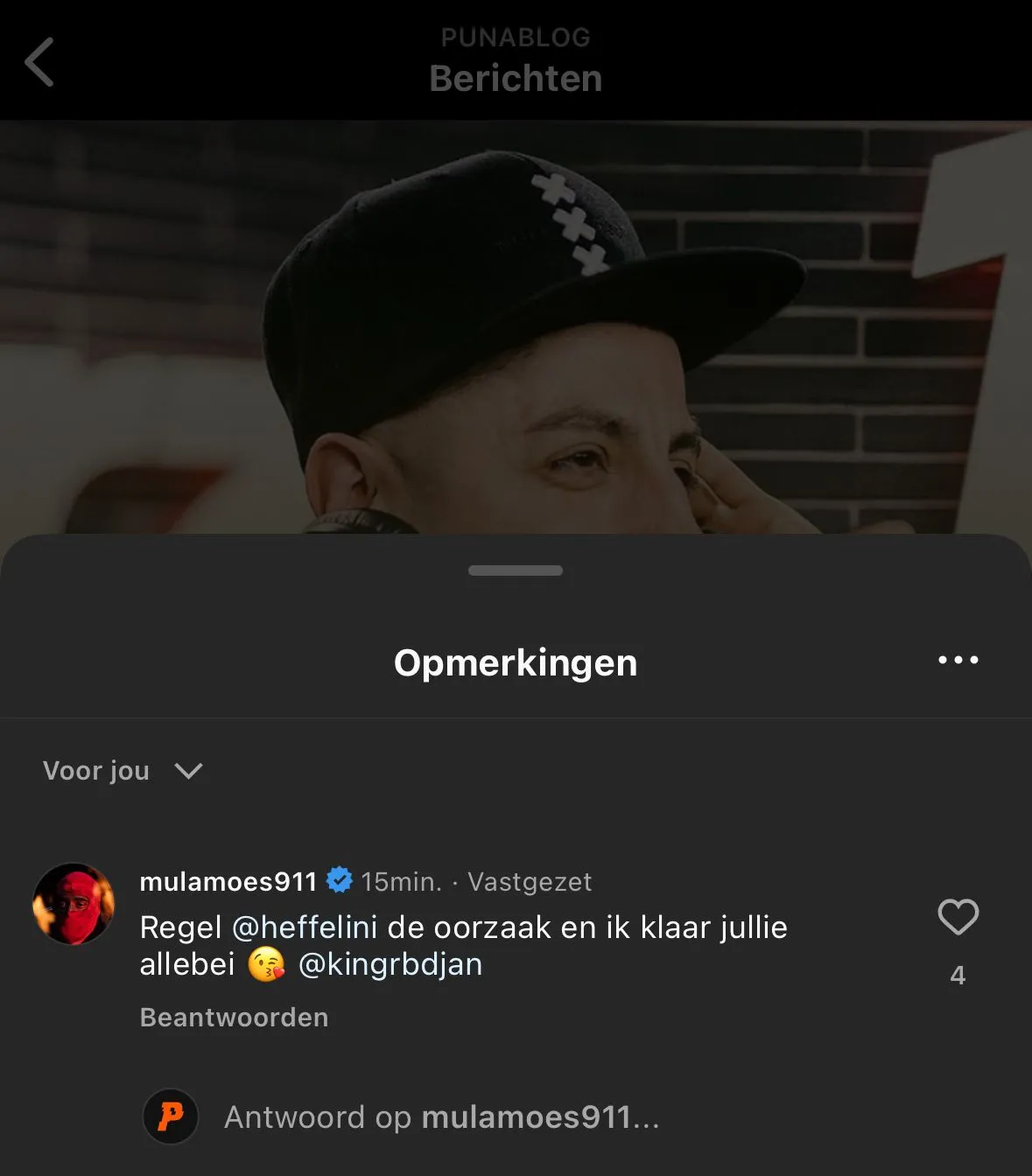
Task: Expand the Voor jou sorting dropdown
Action: (123, 771)
